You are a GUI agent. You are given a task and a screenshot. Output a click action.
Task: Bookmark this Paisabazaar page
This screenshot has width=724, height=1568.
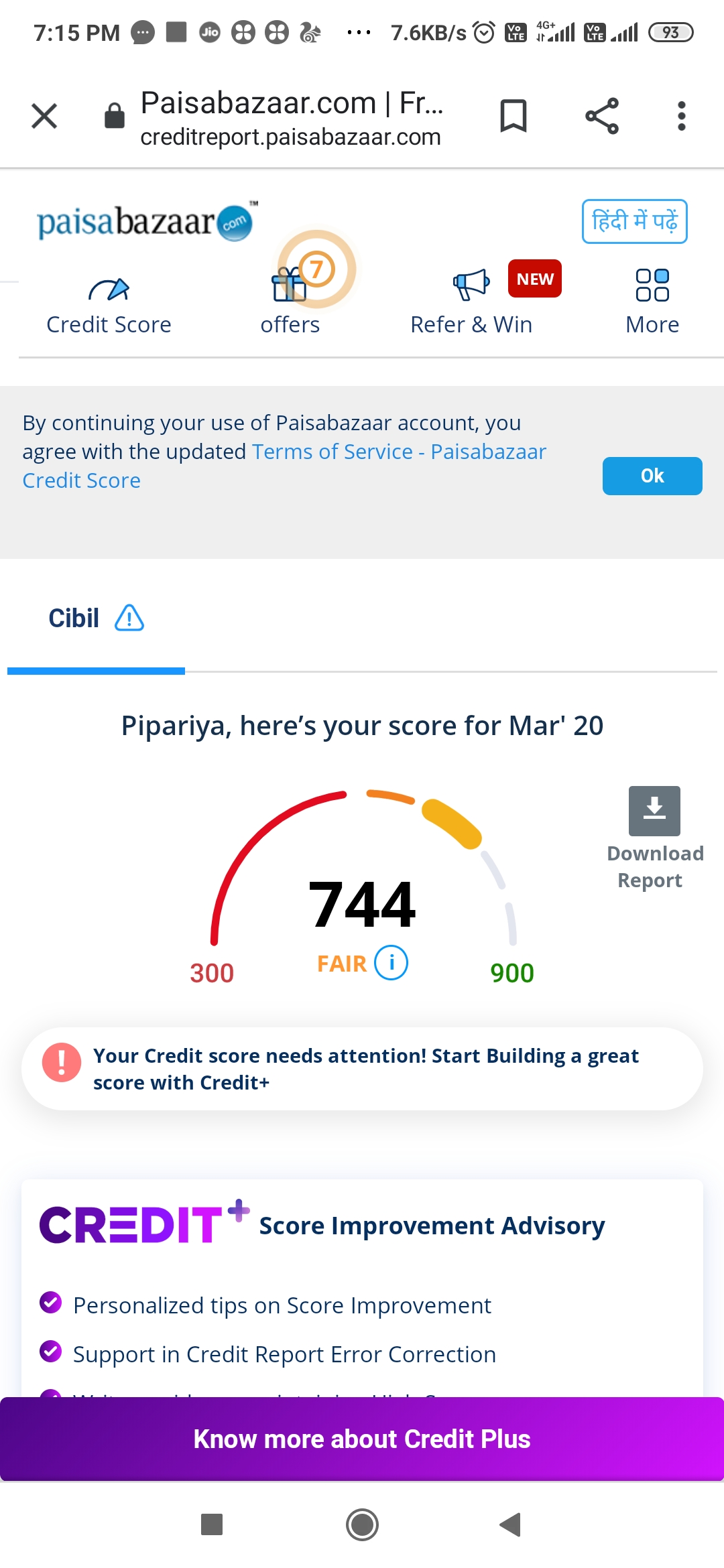pyautogui.click(x=514, y=116)
